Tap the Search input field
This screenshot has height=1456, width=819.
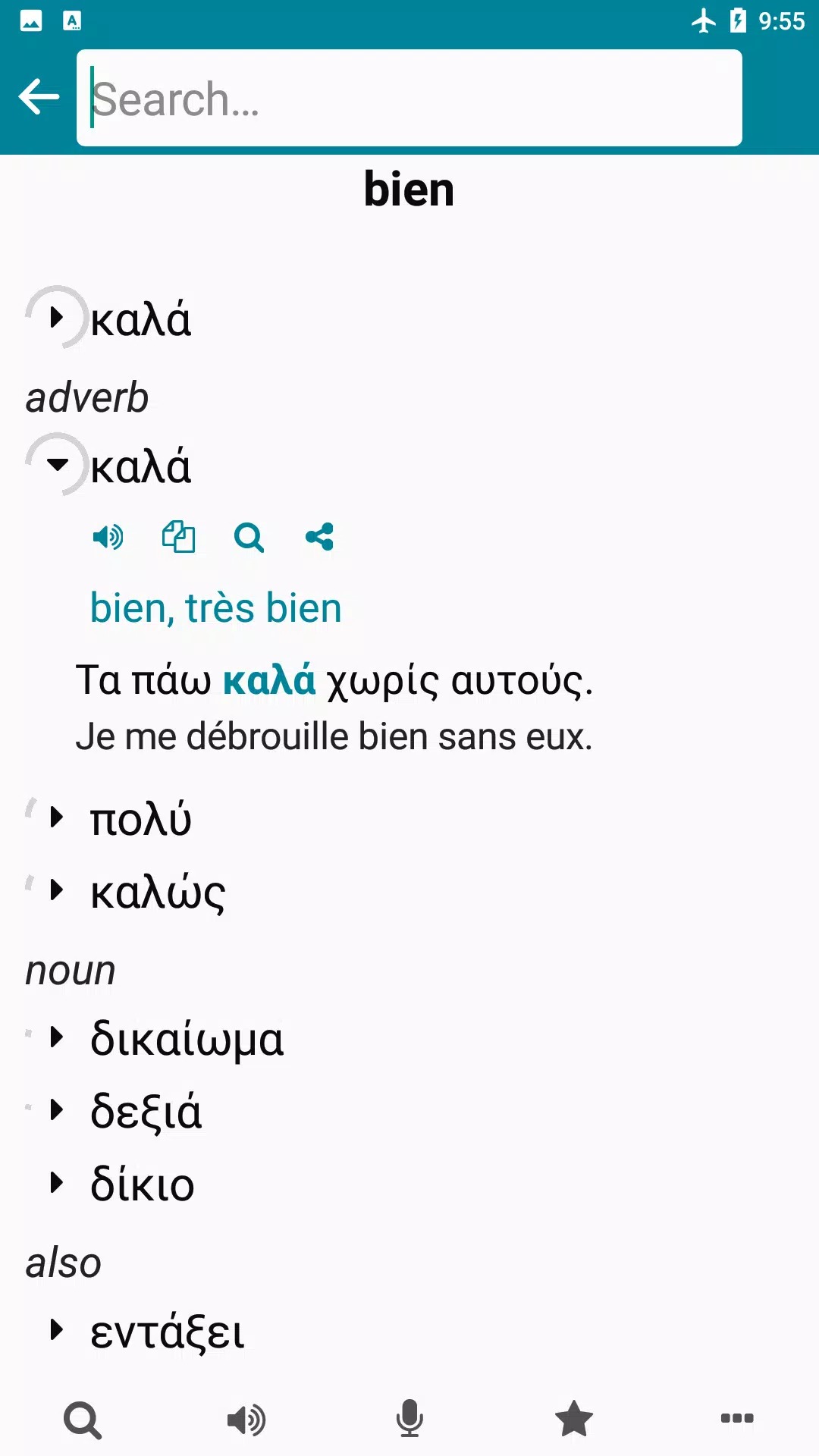click(x=409, y=98)
